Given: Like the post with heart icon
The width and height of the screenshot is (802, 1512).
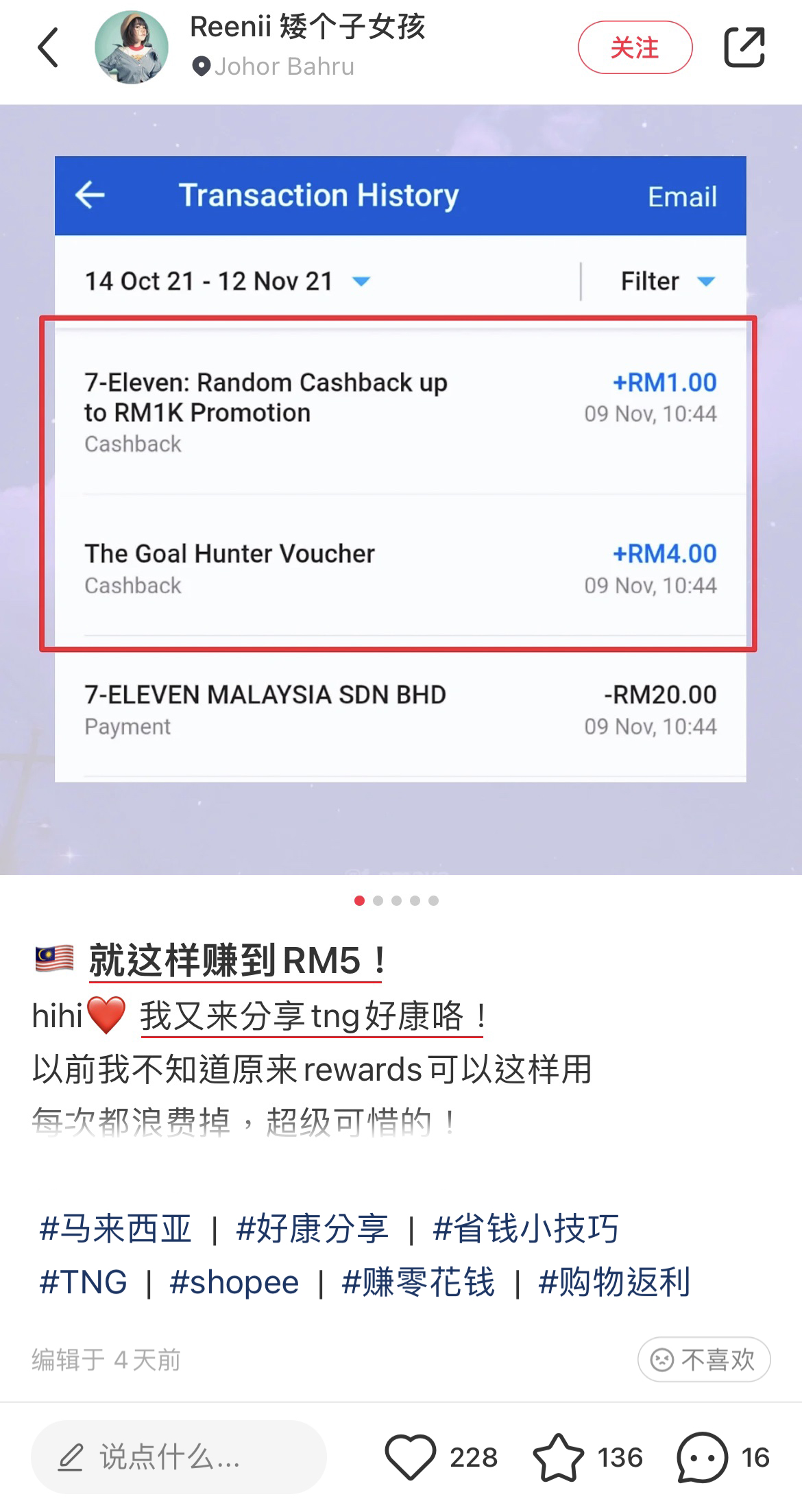Looking at the screenshot, I should tap(411, 1457).
